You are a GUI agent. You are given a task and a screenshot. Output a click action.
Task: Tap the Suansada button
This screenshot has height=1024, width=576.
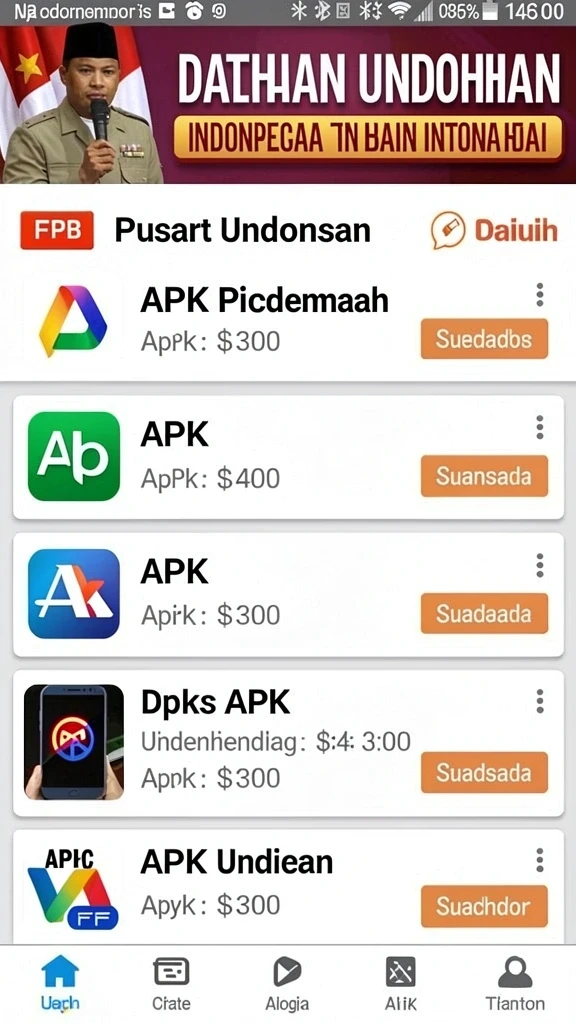(x=484, y=476)
